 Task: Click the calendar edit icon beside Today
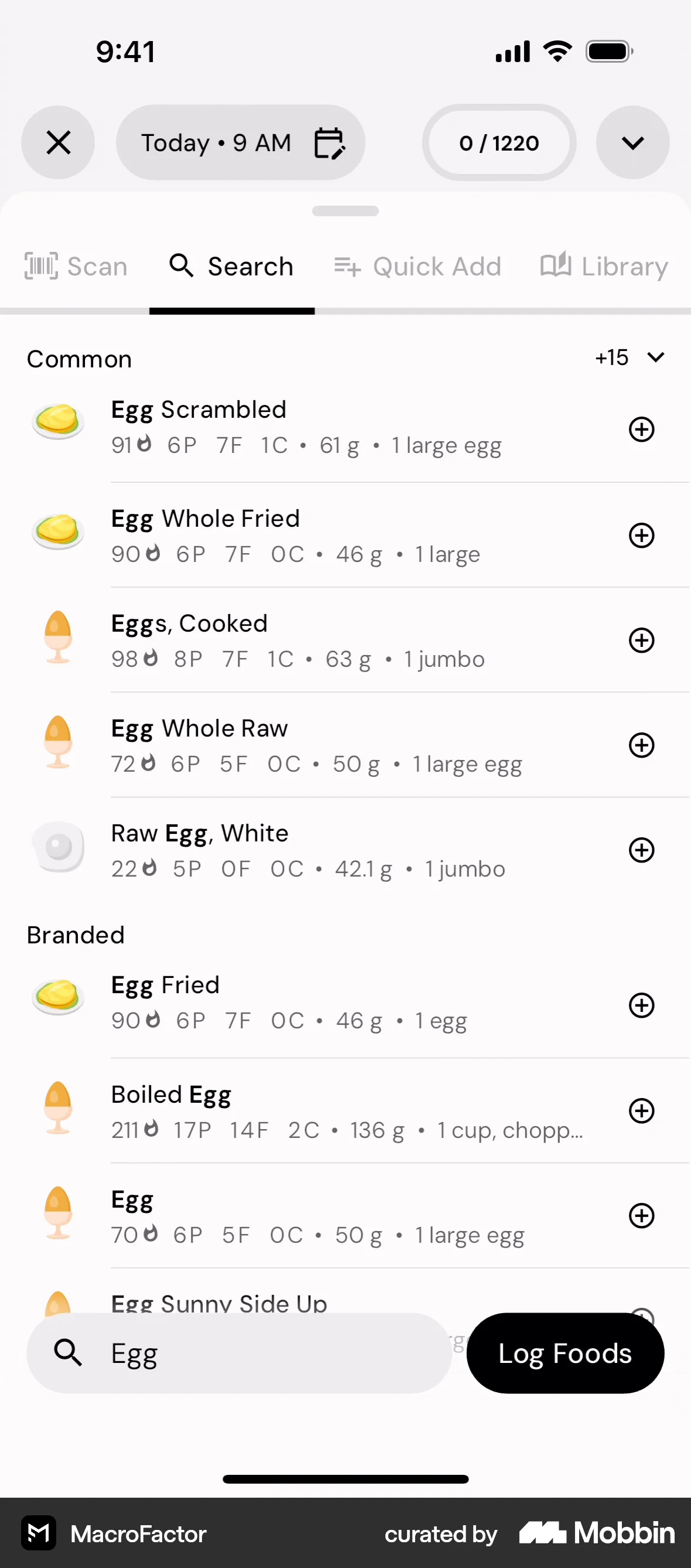point(329,142)
